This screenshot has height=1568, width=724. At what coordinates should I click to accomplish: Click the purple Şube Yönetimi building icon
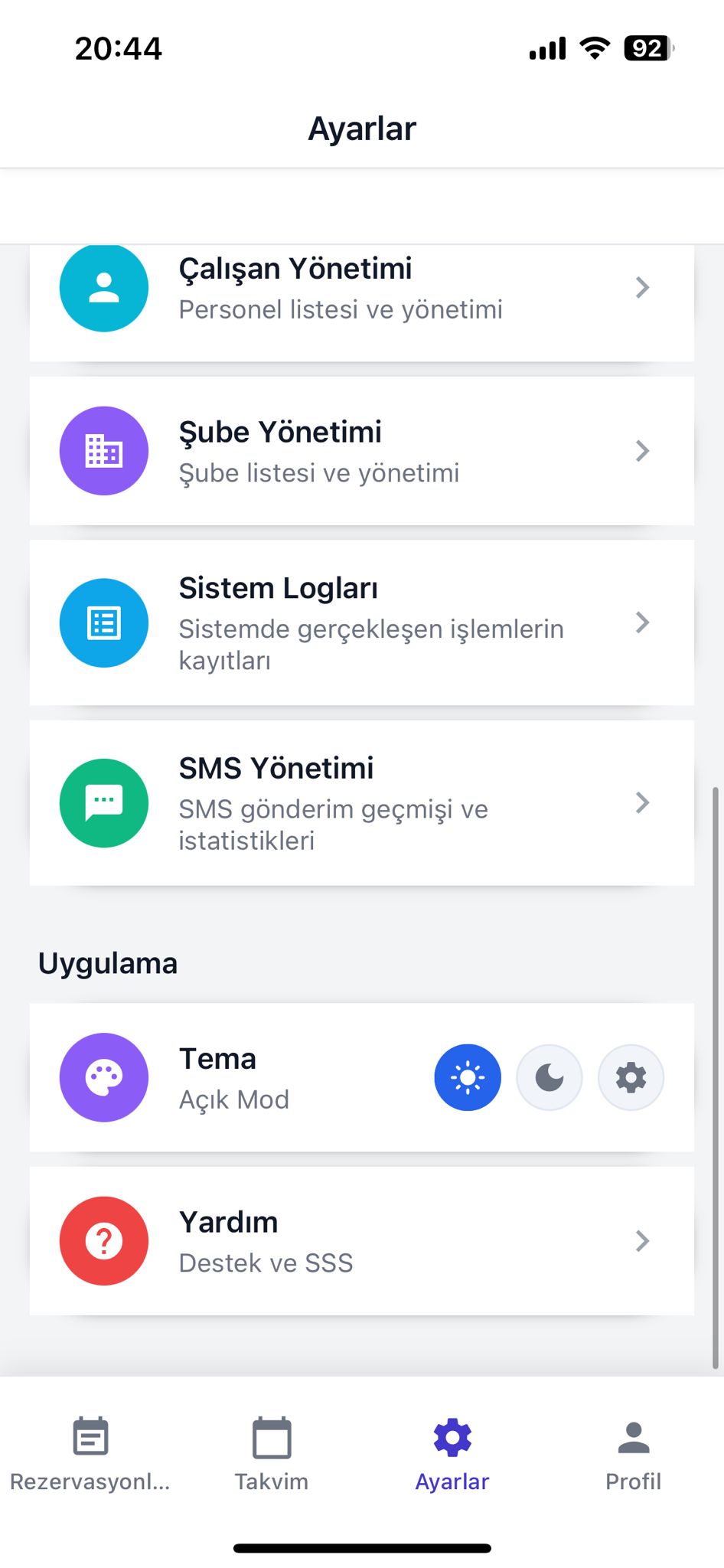click(x=104, y=451)
